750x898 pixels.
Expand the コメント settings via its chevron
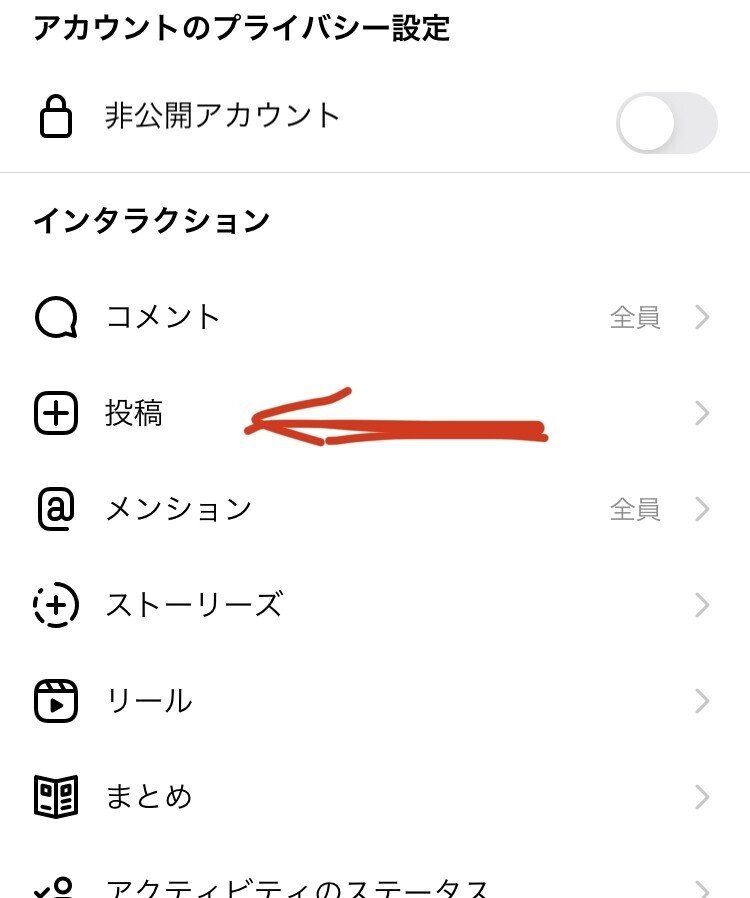[x=703, y=317]
